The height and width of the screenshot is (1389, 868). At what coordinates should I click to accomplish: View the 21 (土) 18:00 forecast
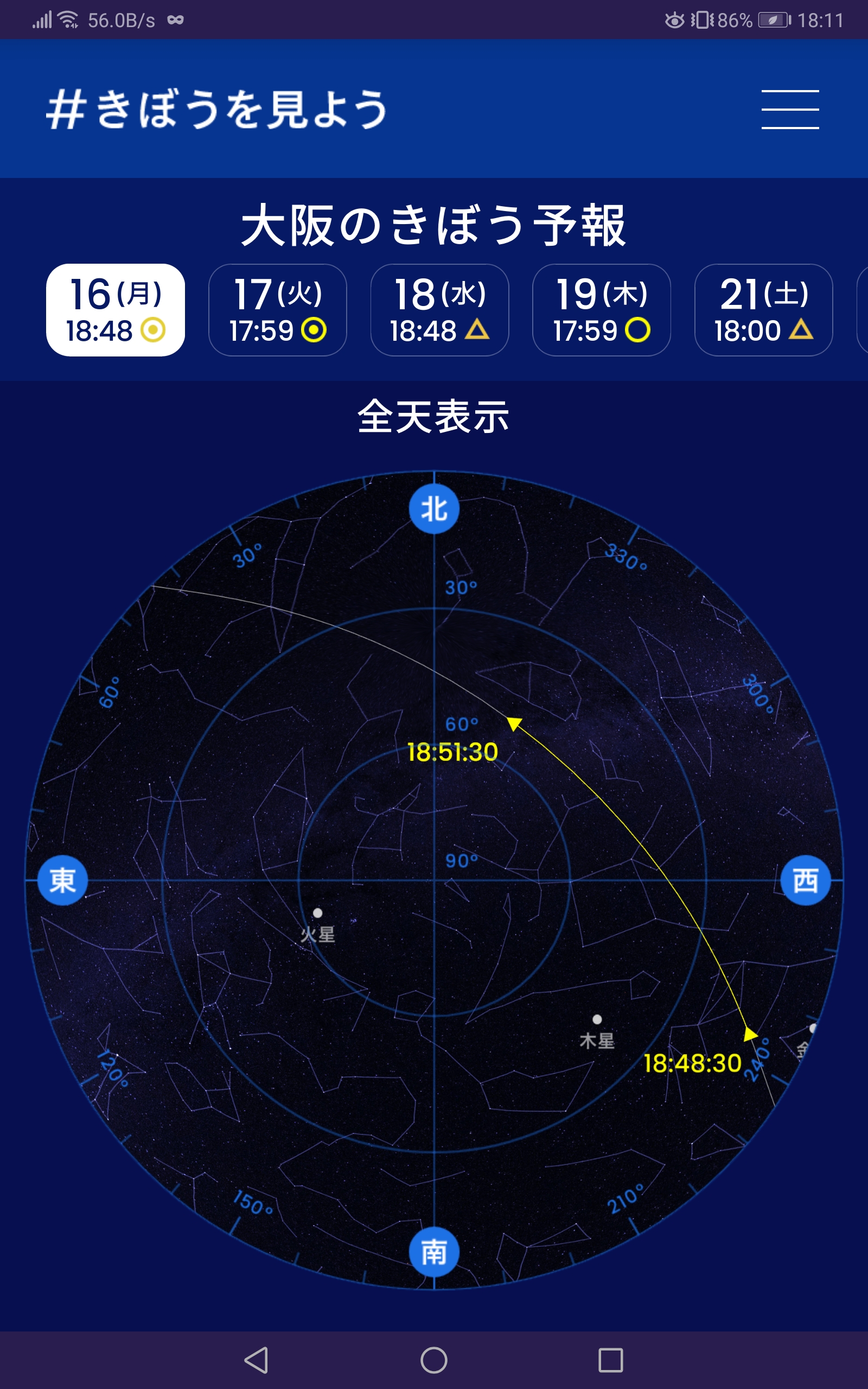763,310
